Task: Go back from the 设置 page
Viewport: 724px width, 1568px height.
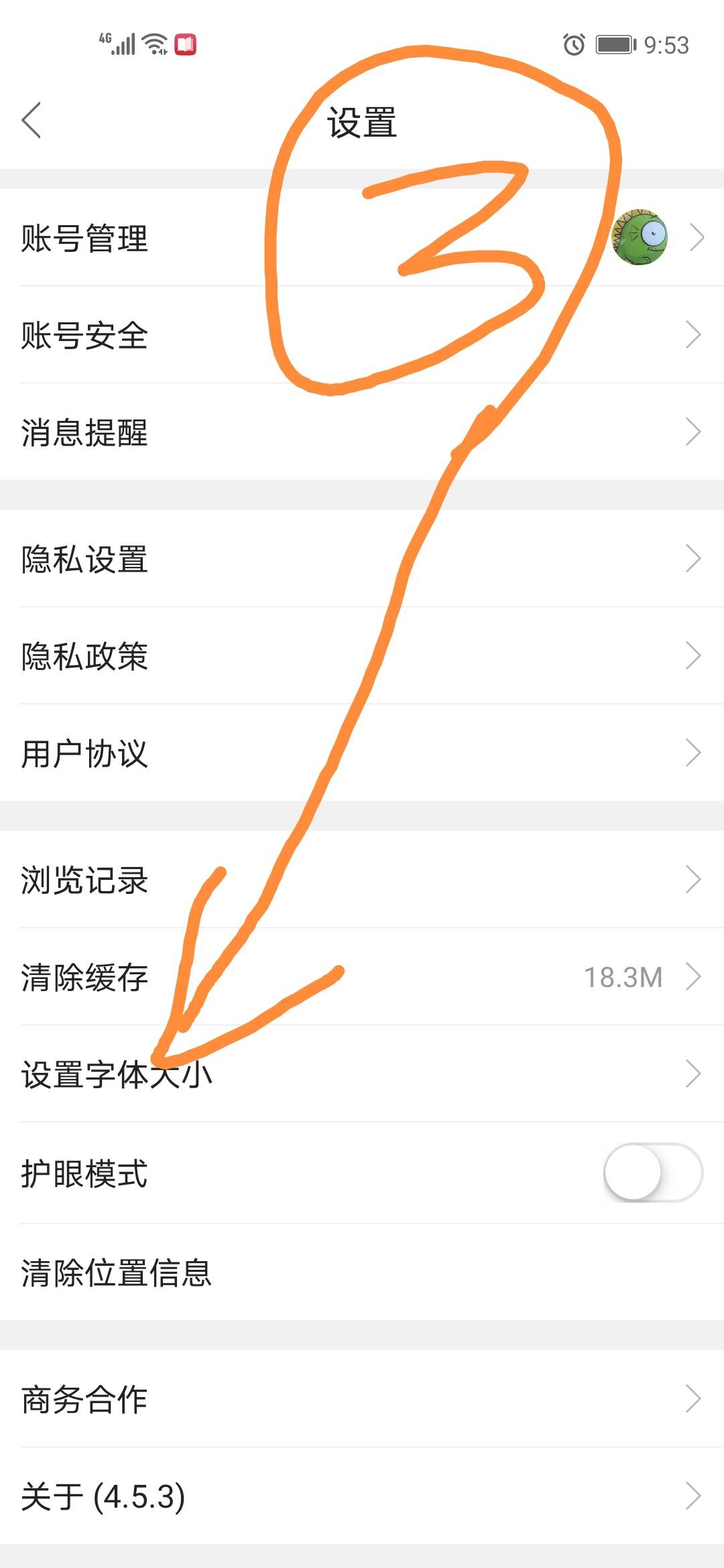Action: (x=32, y=121)
